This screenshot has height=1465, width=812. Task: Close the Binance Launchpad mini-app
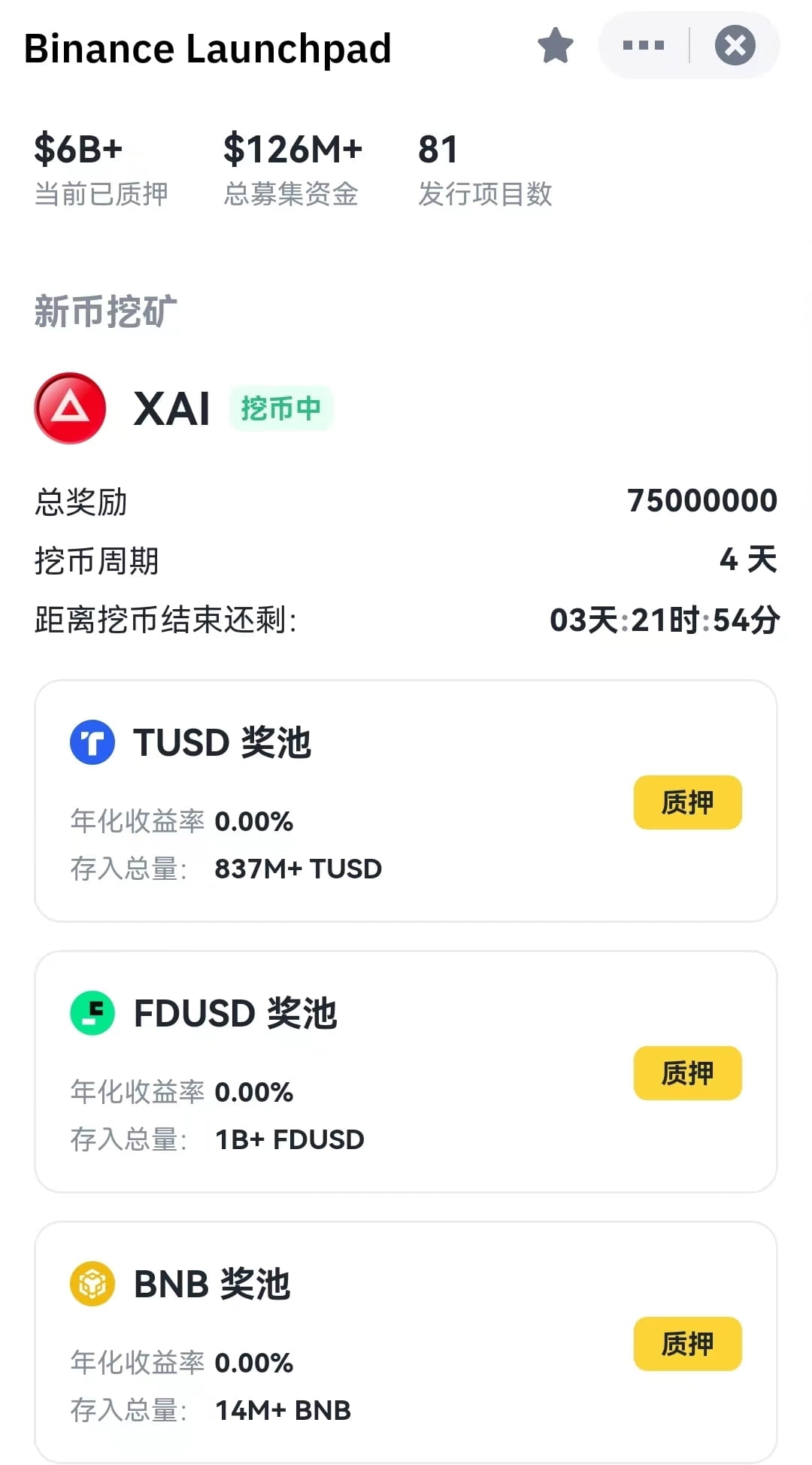click(x=735, y=46)
